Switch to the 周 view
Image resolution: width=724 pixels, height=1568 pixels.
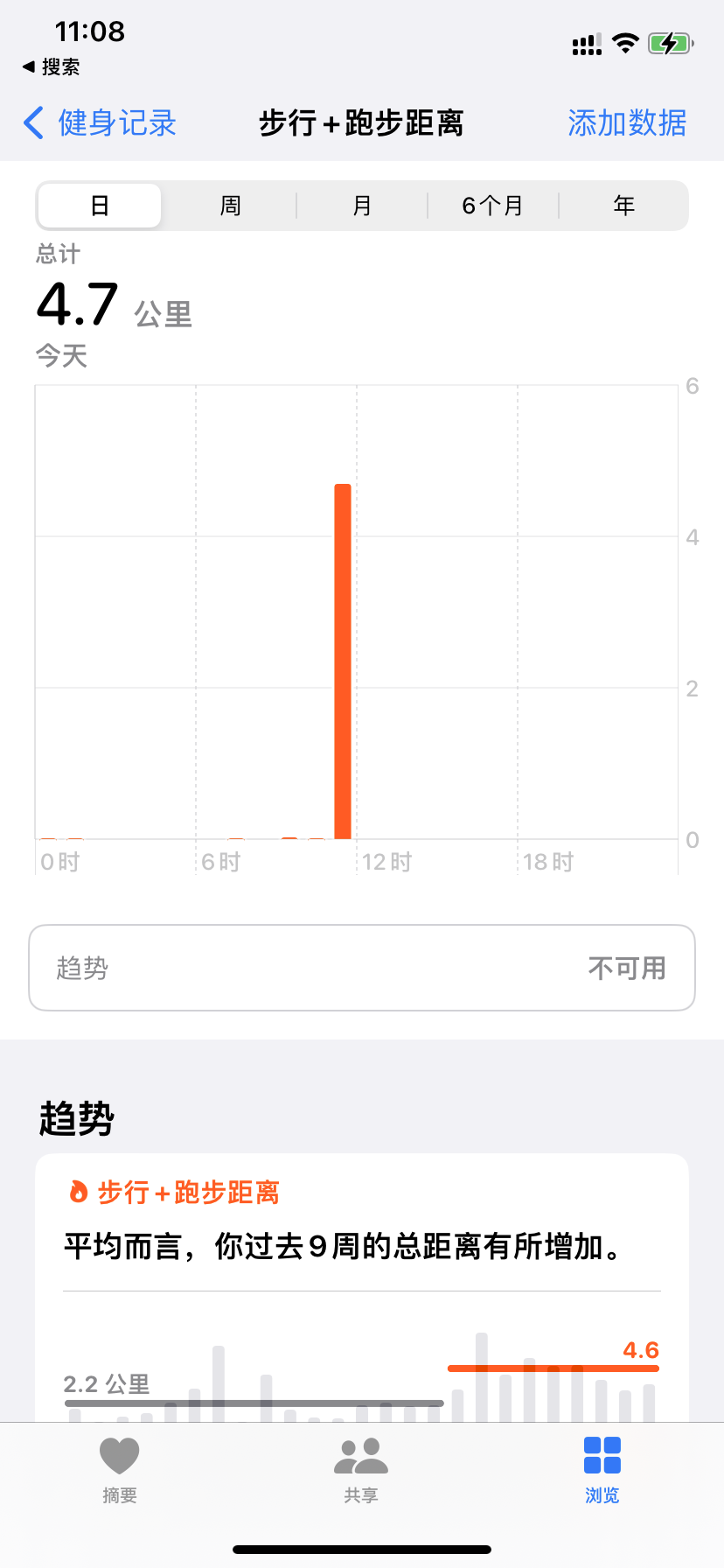tap(230, 206)
